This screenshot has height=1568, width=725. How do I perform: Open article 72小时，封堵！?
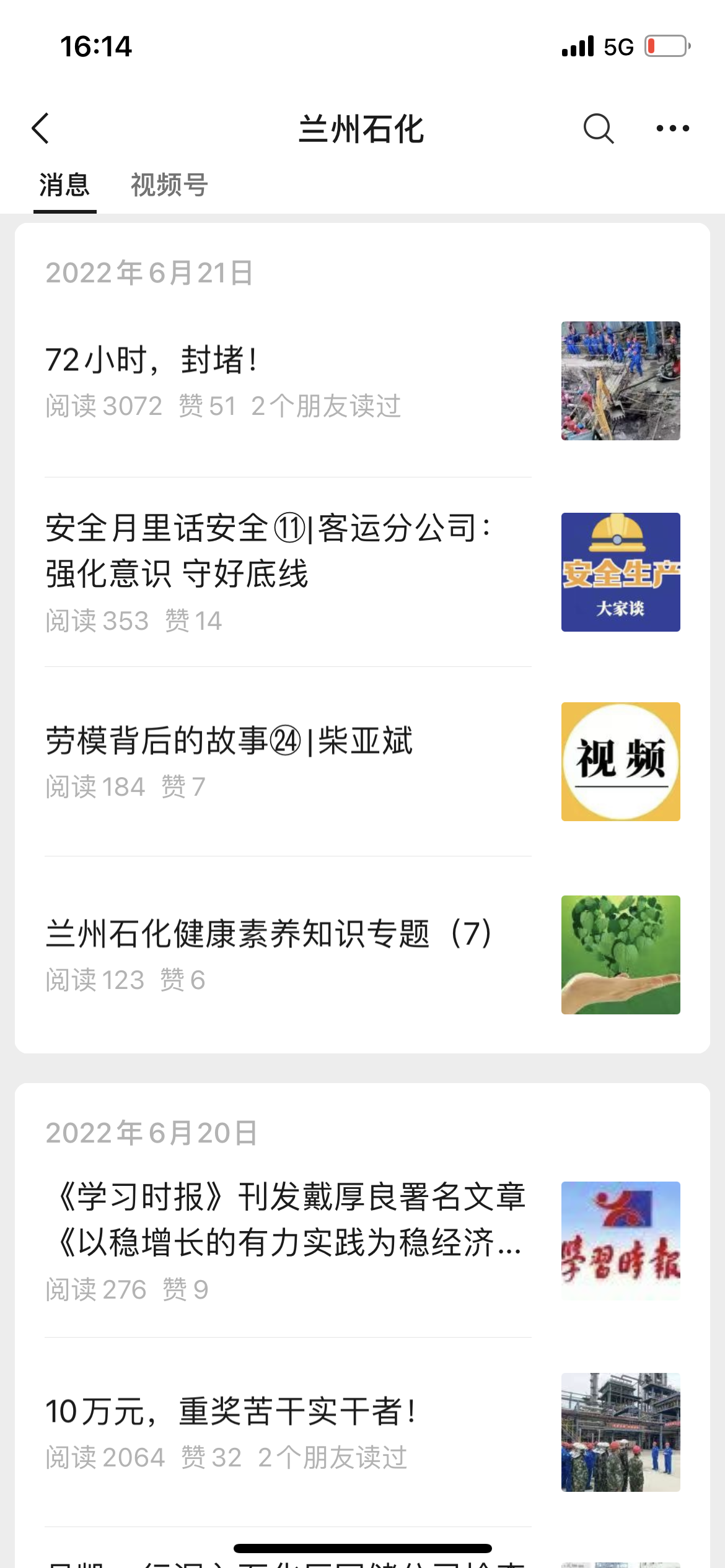[362, 381]
